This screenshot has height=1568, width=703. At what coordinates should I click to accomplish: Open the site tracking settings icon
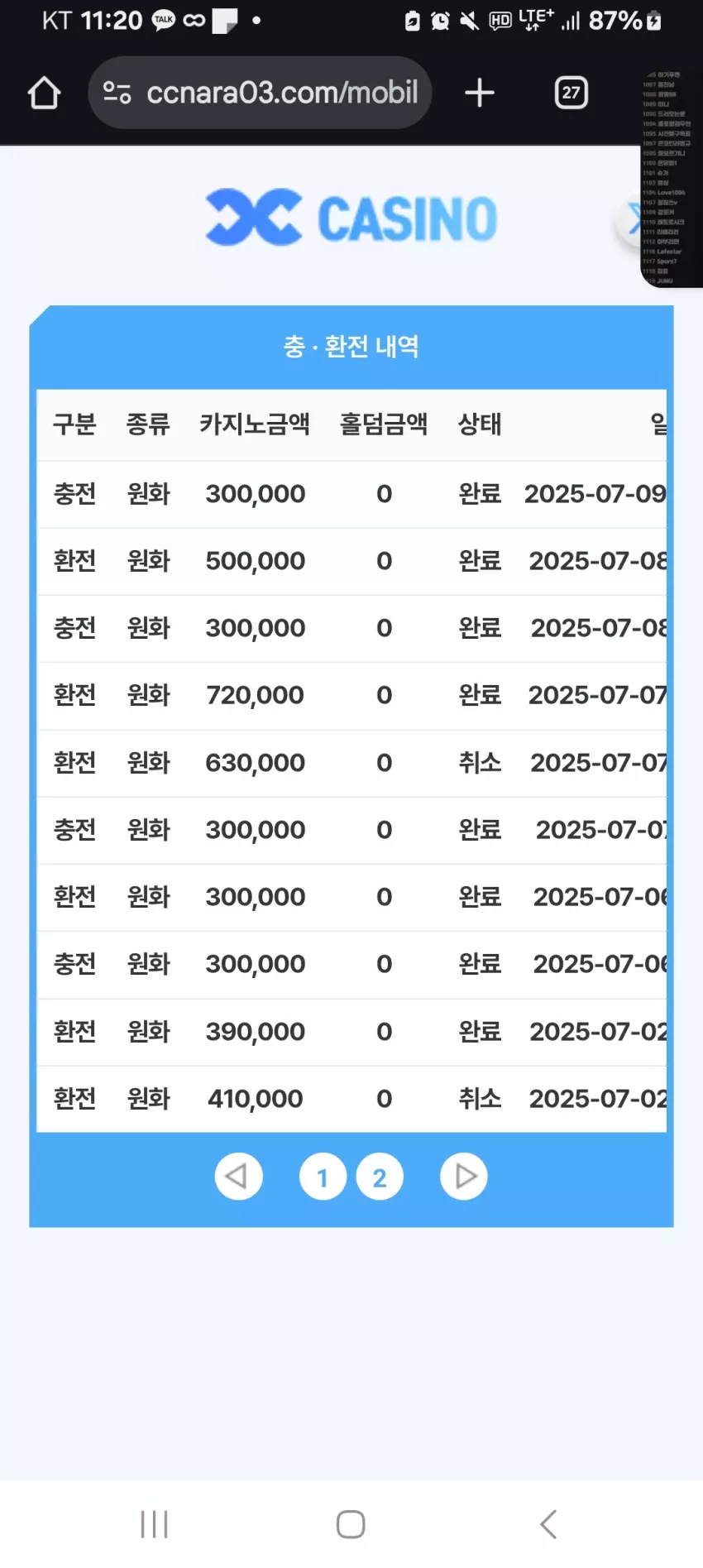pyautogui.click(x=117, y=93)
